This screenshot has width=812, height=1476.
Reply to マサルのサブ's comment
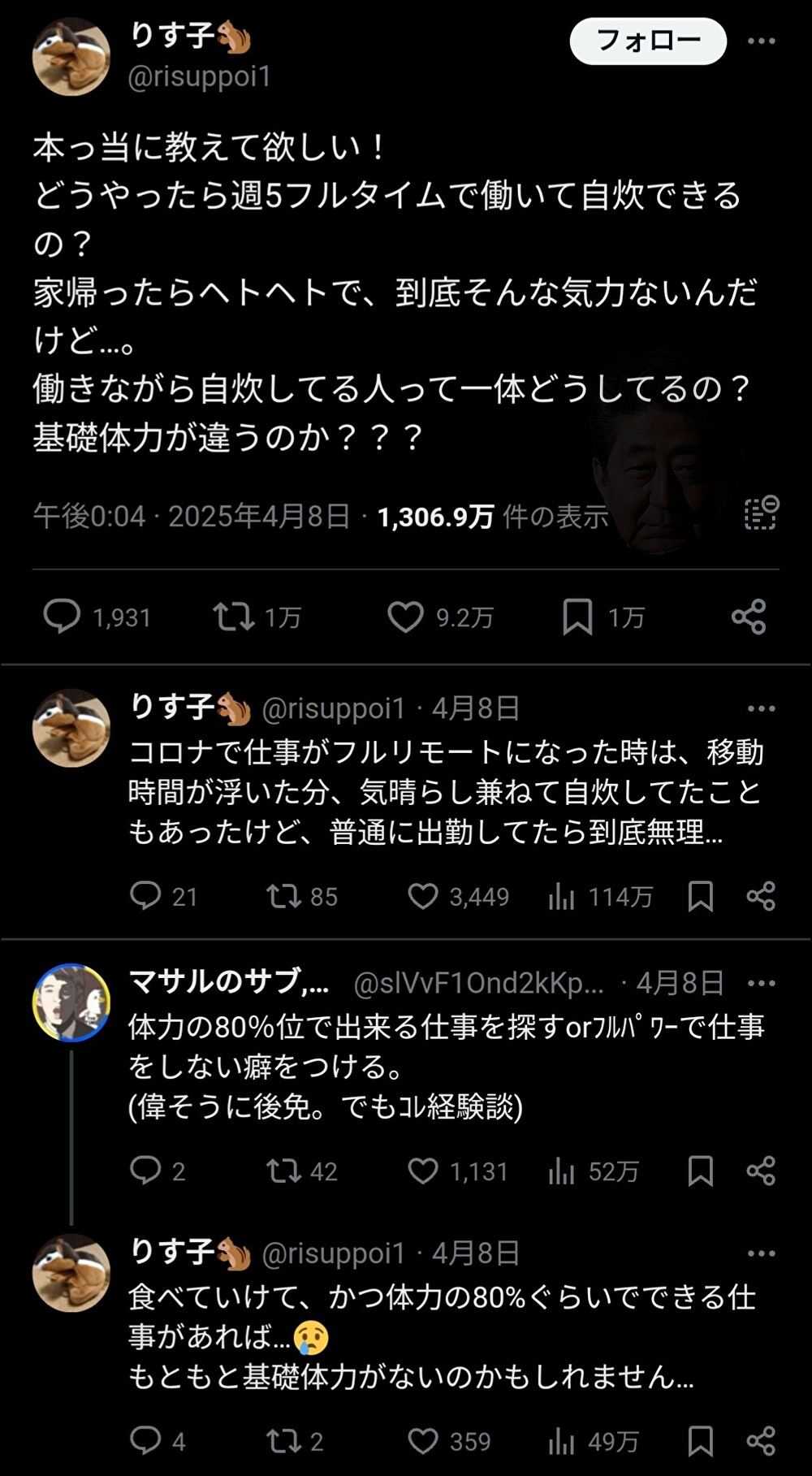[x=146, y=1171]
